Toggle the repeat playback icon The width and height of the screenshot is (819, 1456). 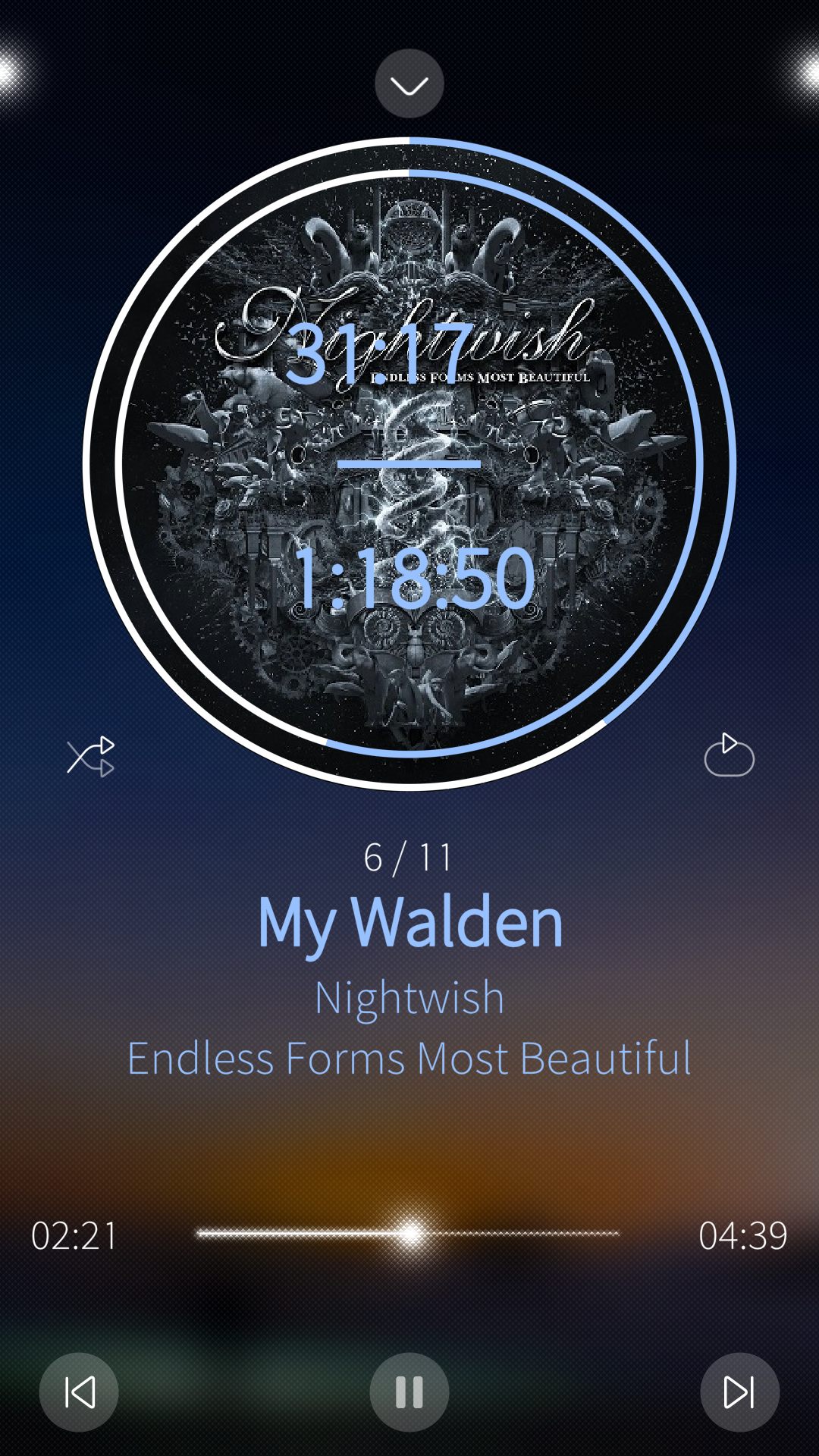pos(729,755)
